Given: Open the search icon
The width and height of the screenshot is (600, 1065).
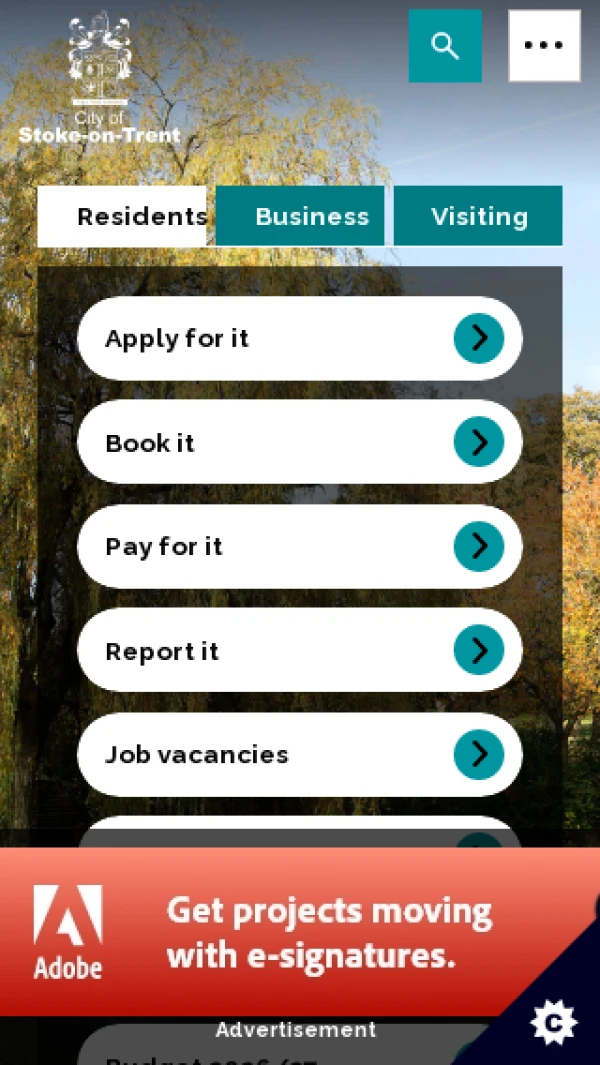Looking at the screenshot, I should click(x=445, y=46).
